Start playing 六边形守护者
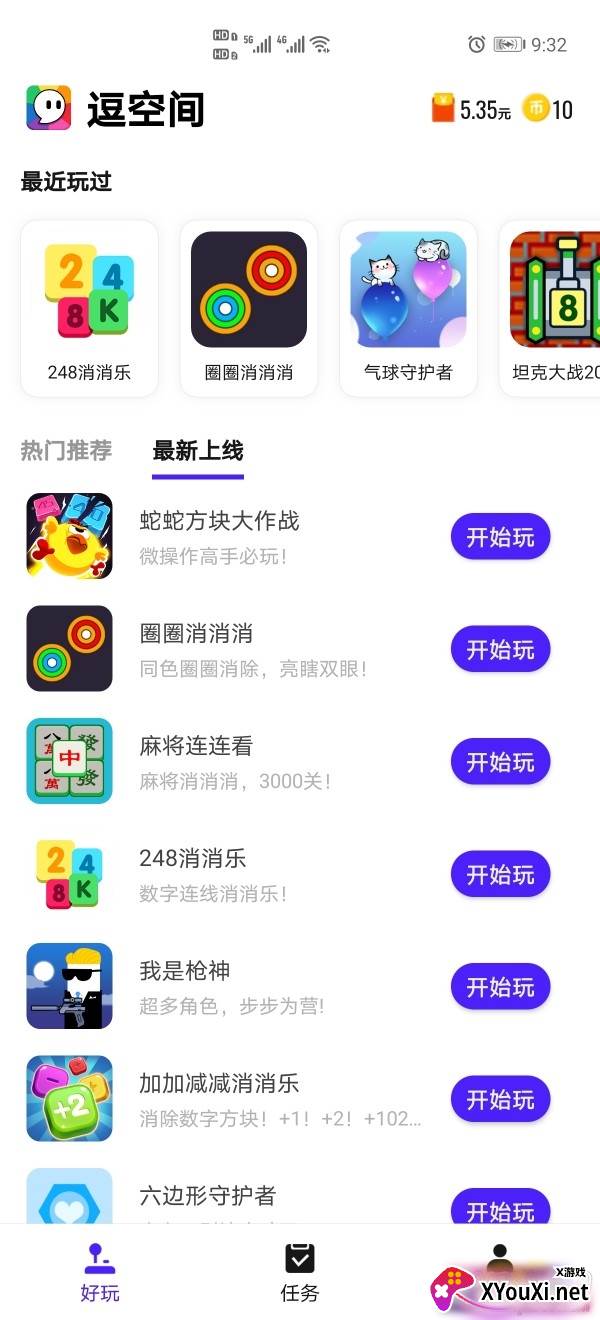Screen dimensions: 600x1320 click(x=500, y=1206)
